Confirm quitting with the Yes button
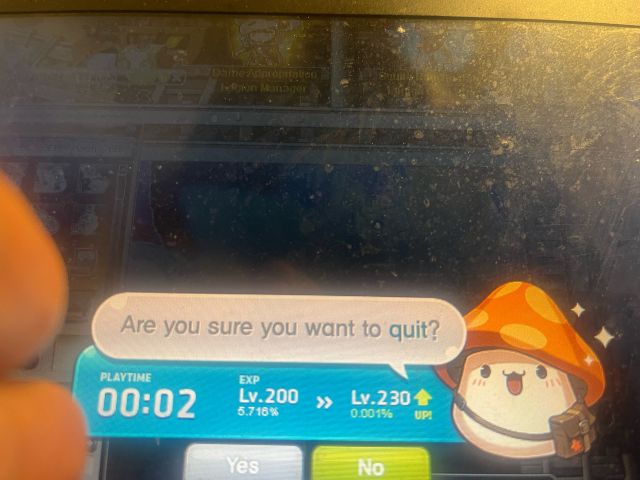Viewport: 640px width, 480px height. pos(243,464)
